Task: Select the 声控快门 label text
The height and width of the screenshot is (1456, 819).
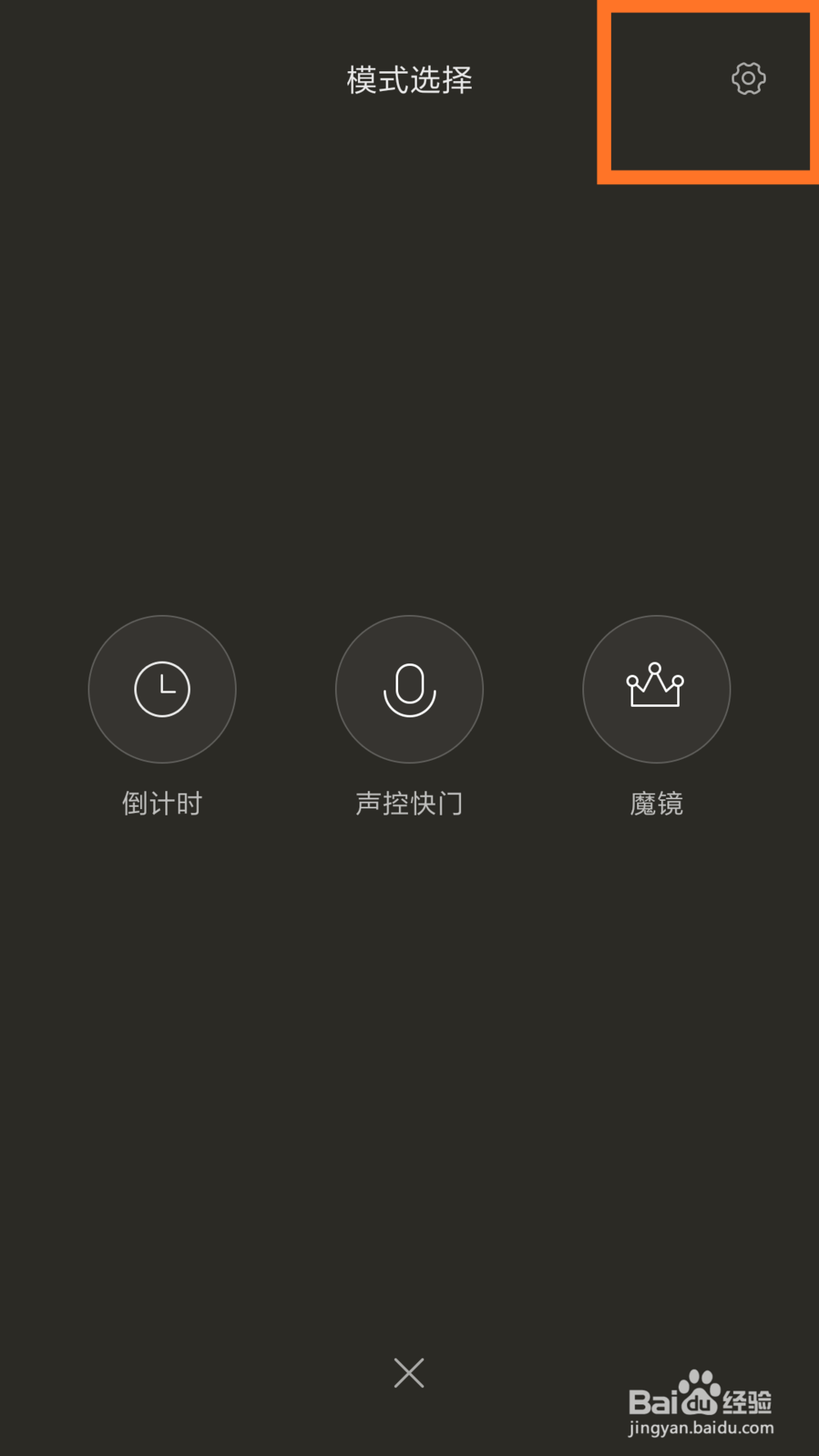Action: pos(409,803)
